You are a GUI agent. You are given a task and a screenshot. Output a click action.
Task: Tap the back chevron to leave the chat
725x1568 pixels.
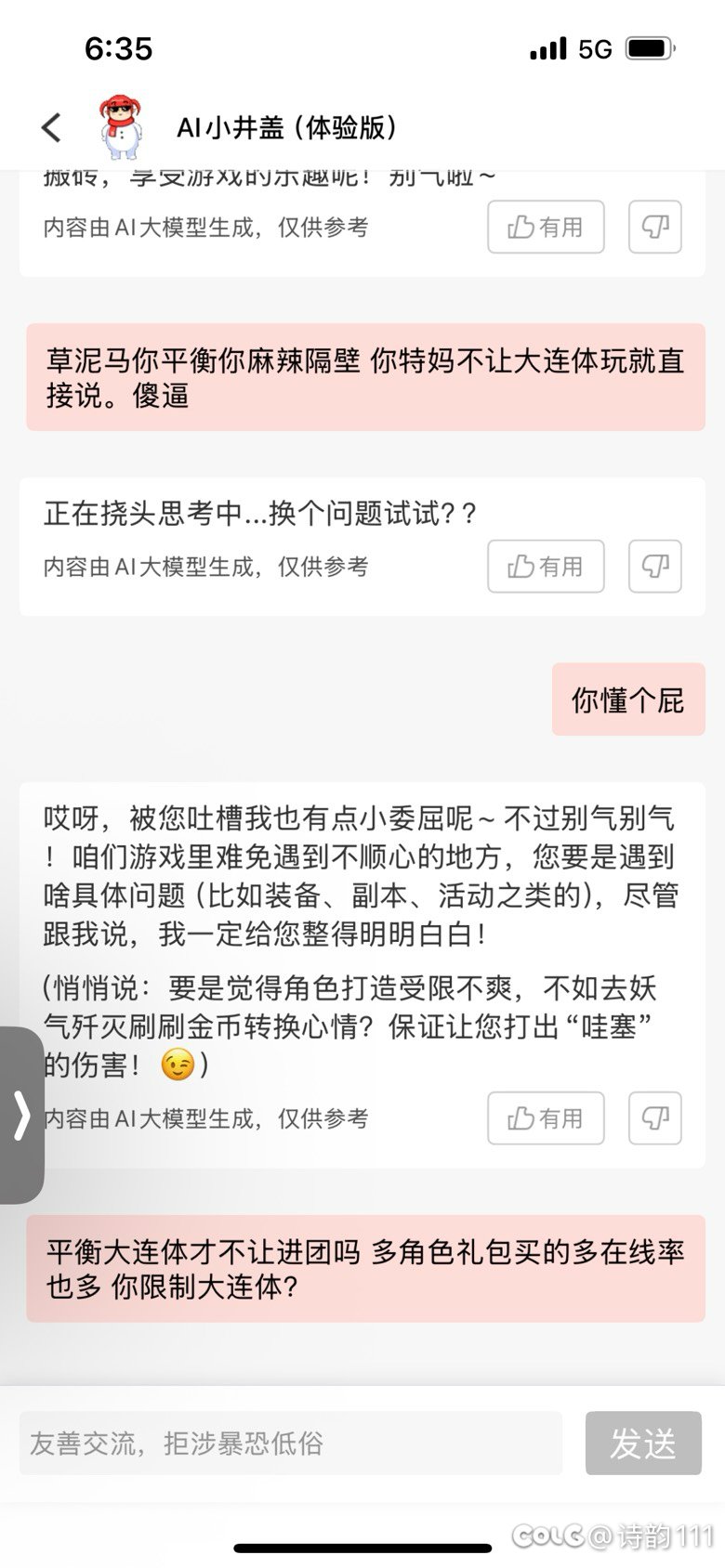(51, 128)
